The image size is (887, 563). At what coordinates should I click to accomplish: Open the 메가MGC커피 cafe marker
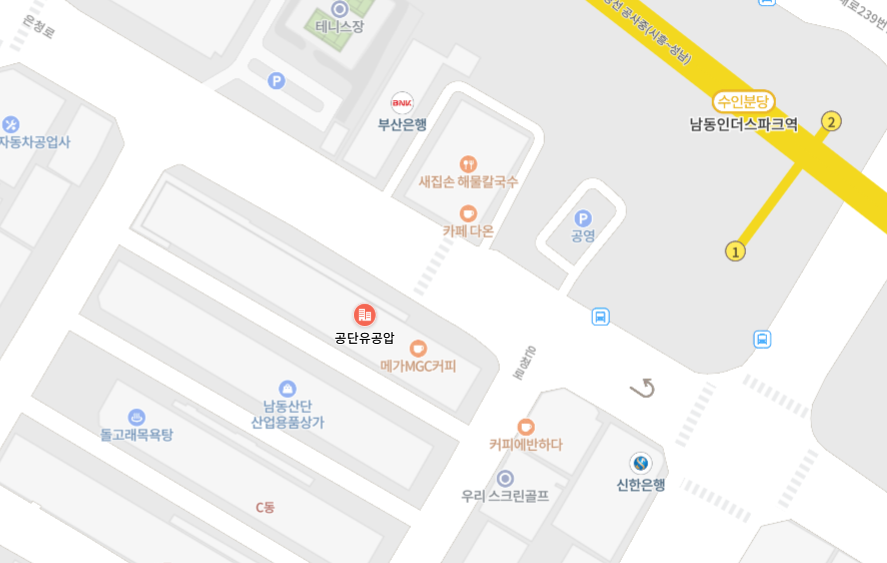point(418,348)
